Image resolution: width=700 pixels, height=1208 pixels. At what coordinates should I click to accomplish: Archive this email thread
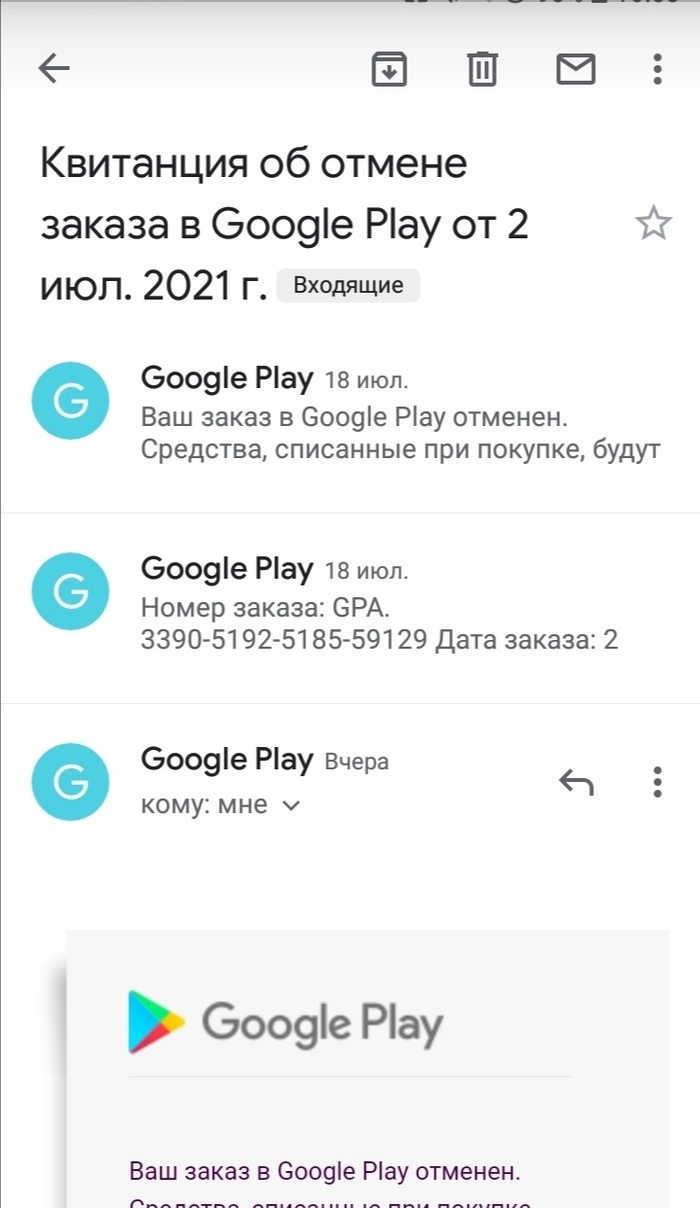389,68
